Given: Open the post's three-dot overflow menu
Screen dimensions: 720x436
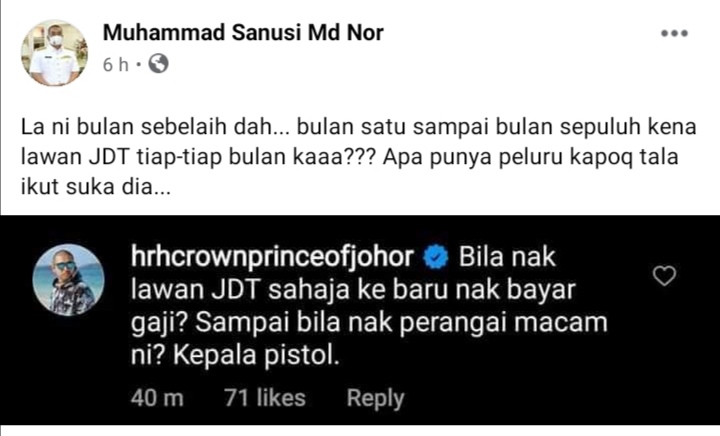Looking at the screenshot, I should (675, 33).
